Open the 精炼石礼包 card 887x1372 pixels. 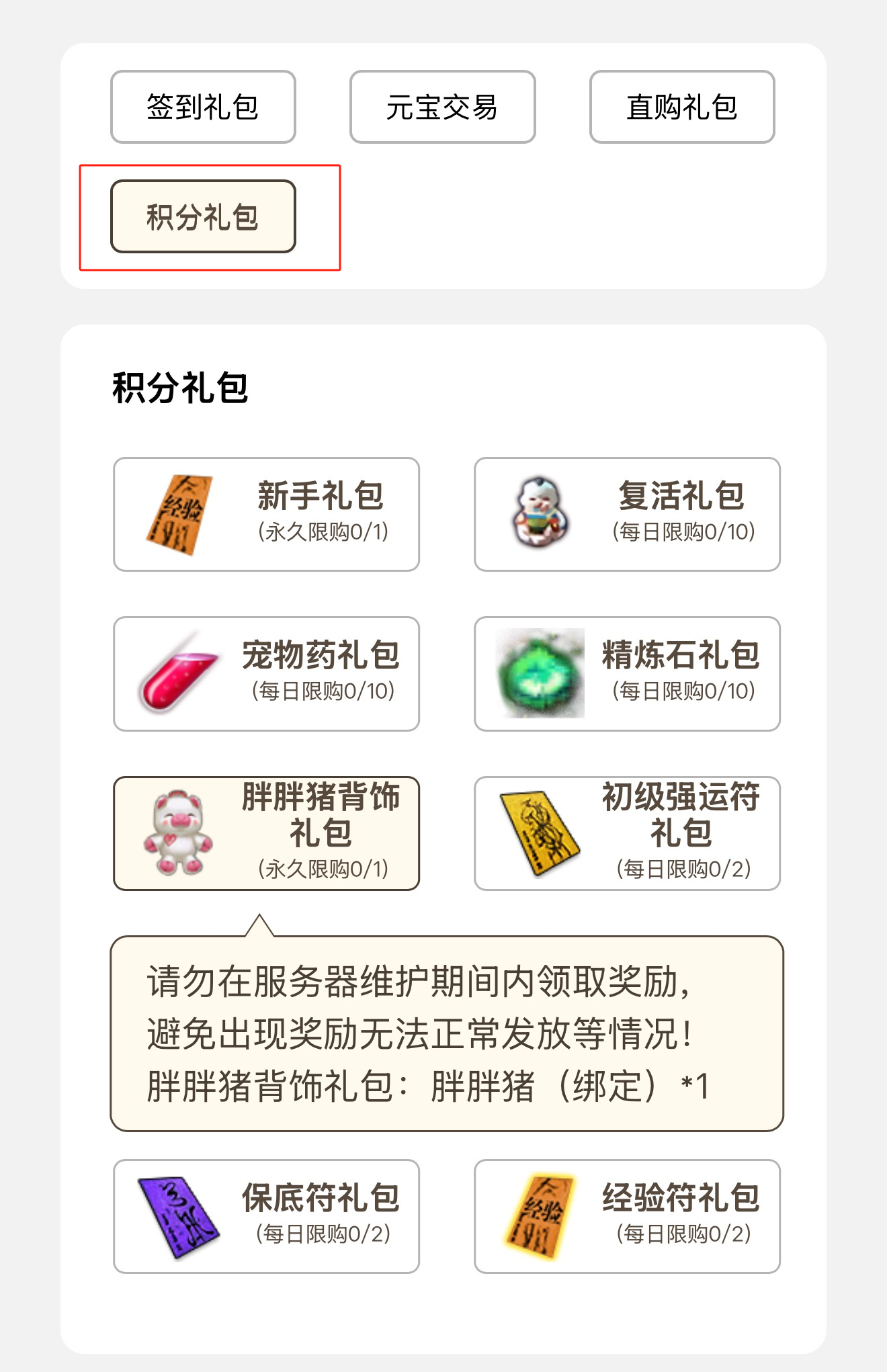coord(626,673)
